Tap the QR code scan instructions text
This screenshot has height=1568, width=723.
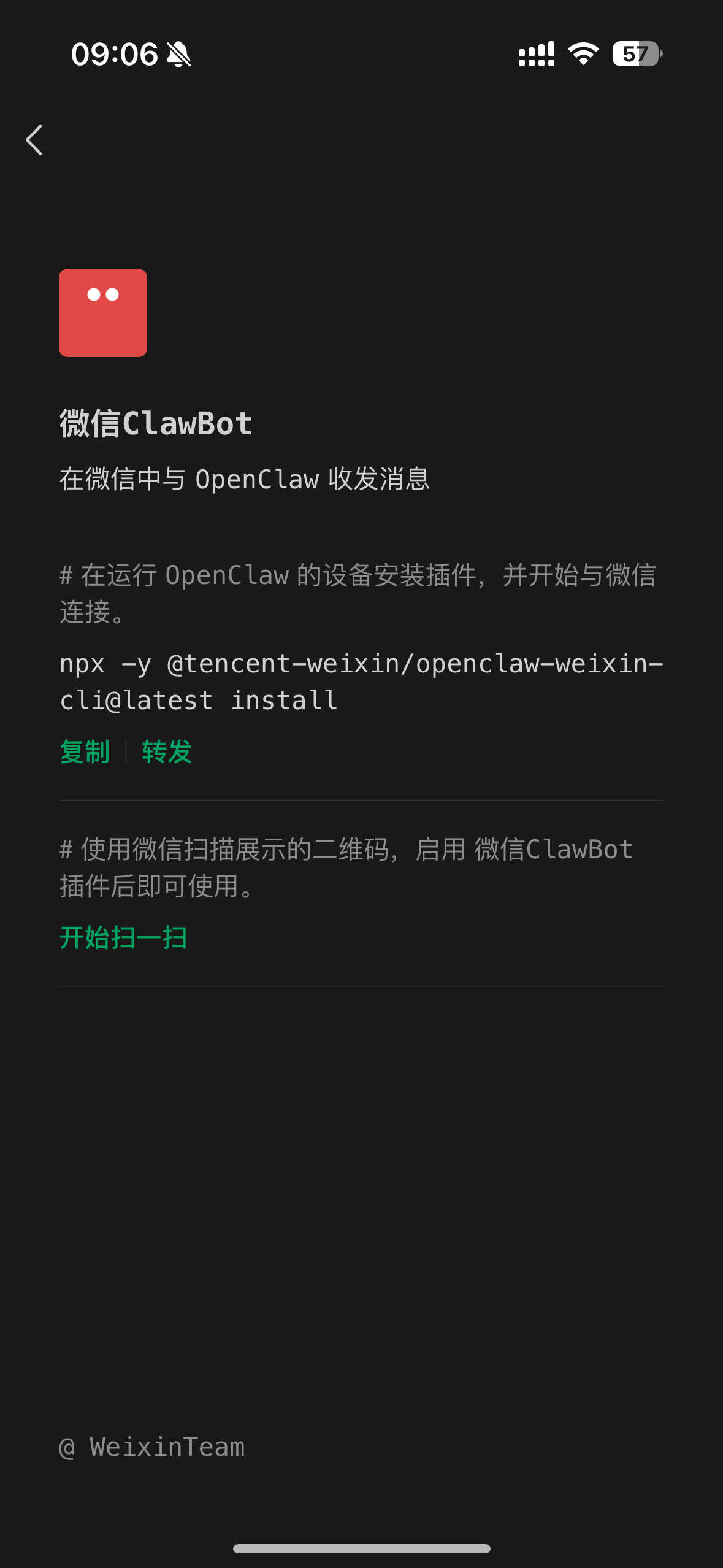click(346, 866)
